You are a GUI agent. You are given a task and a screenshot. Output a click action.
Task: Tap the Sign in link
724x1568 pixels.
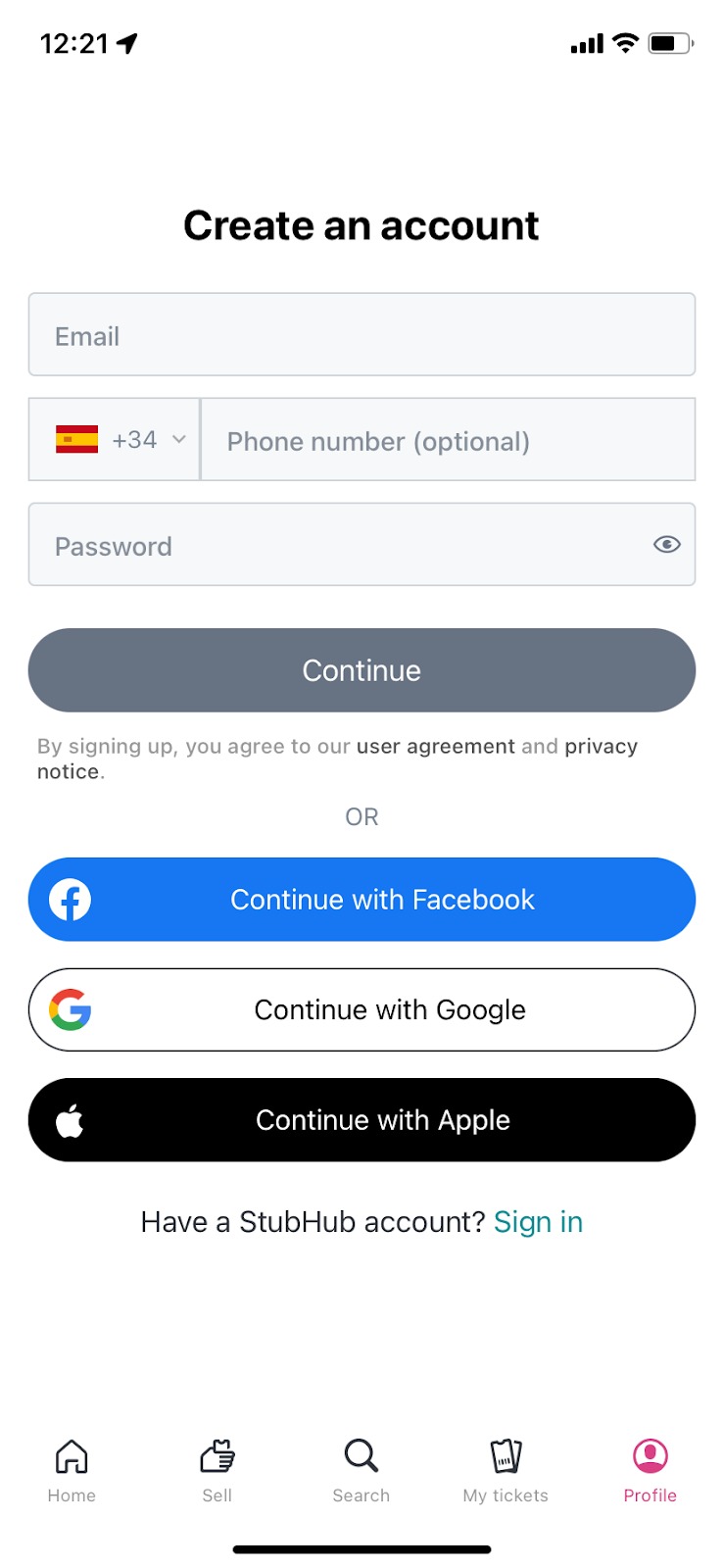(x=538, y=1222)
